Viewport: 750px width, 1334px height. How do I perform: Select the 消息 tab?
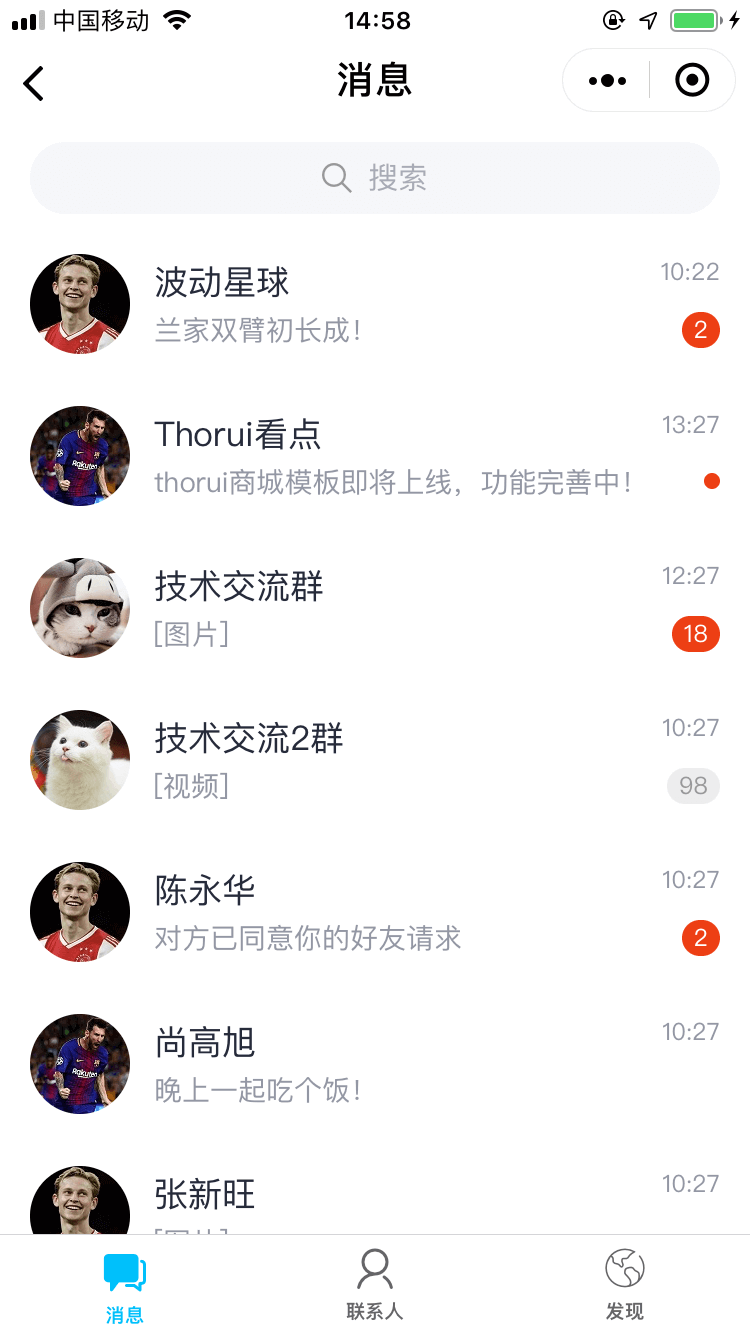coord(125,1286)
